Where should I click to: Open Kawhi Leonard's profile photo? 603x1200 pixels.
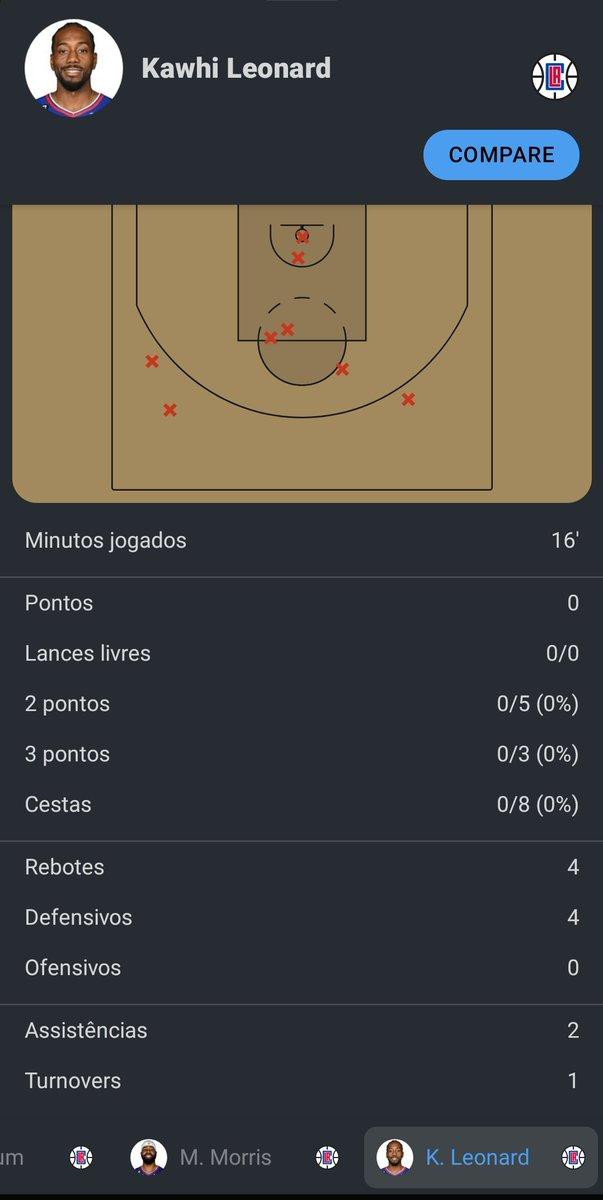pos(74,68)
